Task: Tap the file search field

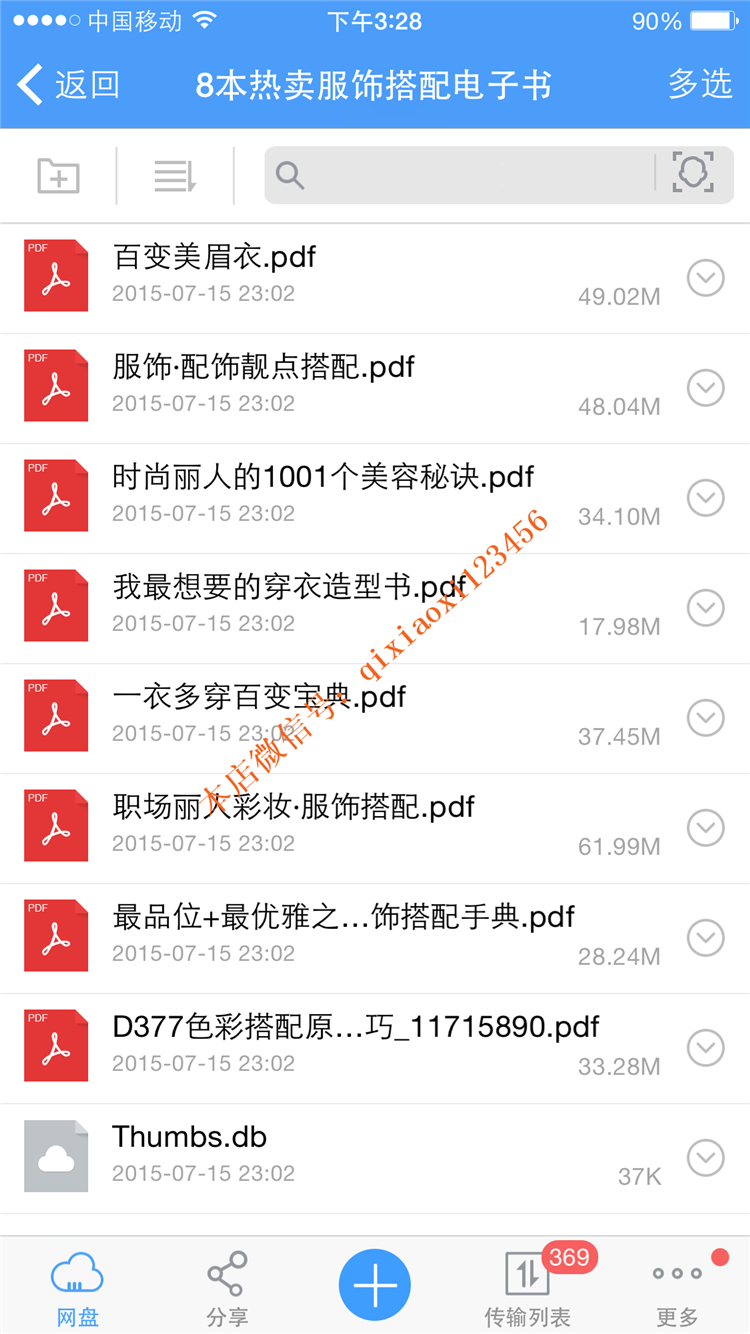Action: (459, 176)
